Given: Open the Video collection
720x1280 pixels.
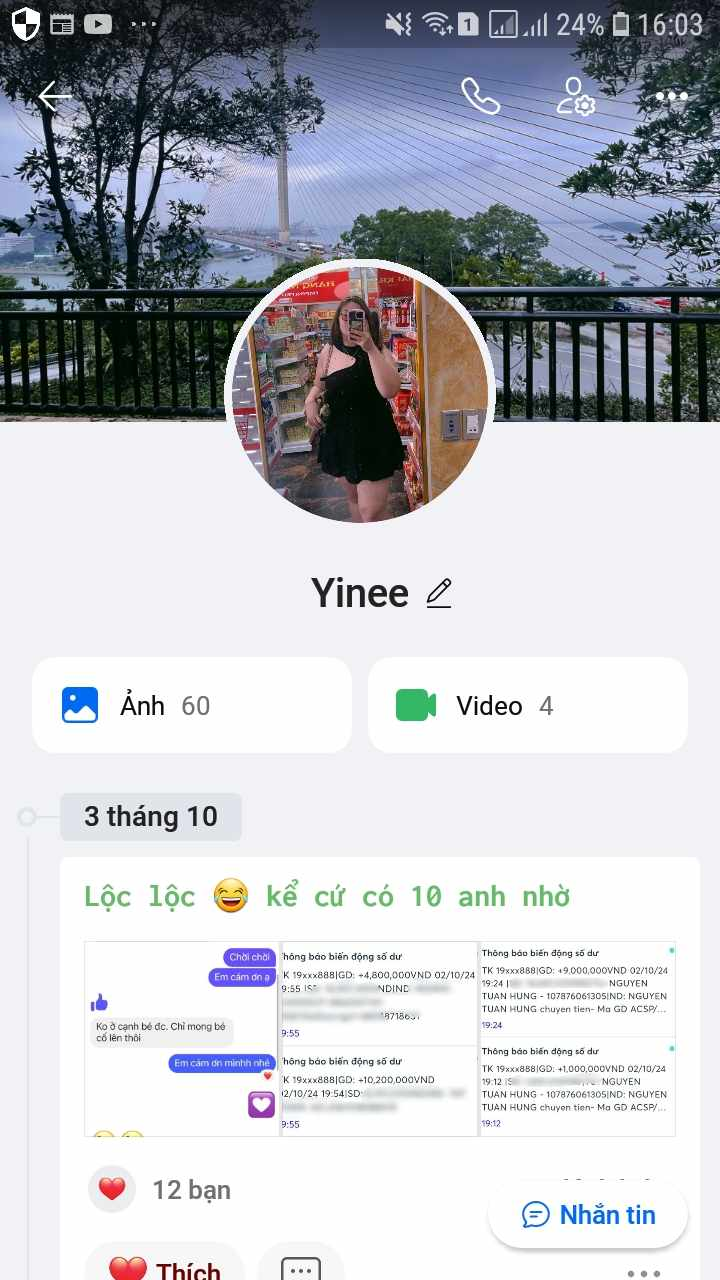Looking at the screenshot, I should tap(528, 705).
